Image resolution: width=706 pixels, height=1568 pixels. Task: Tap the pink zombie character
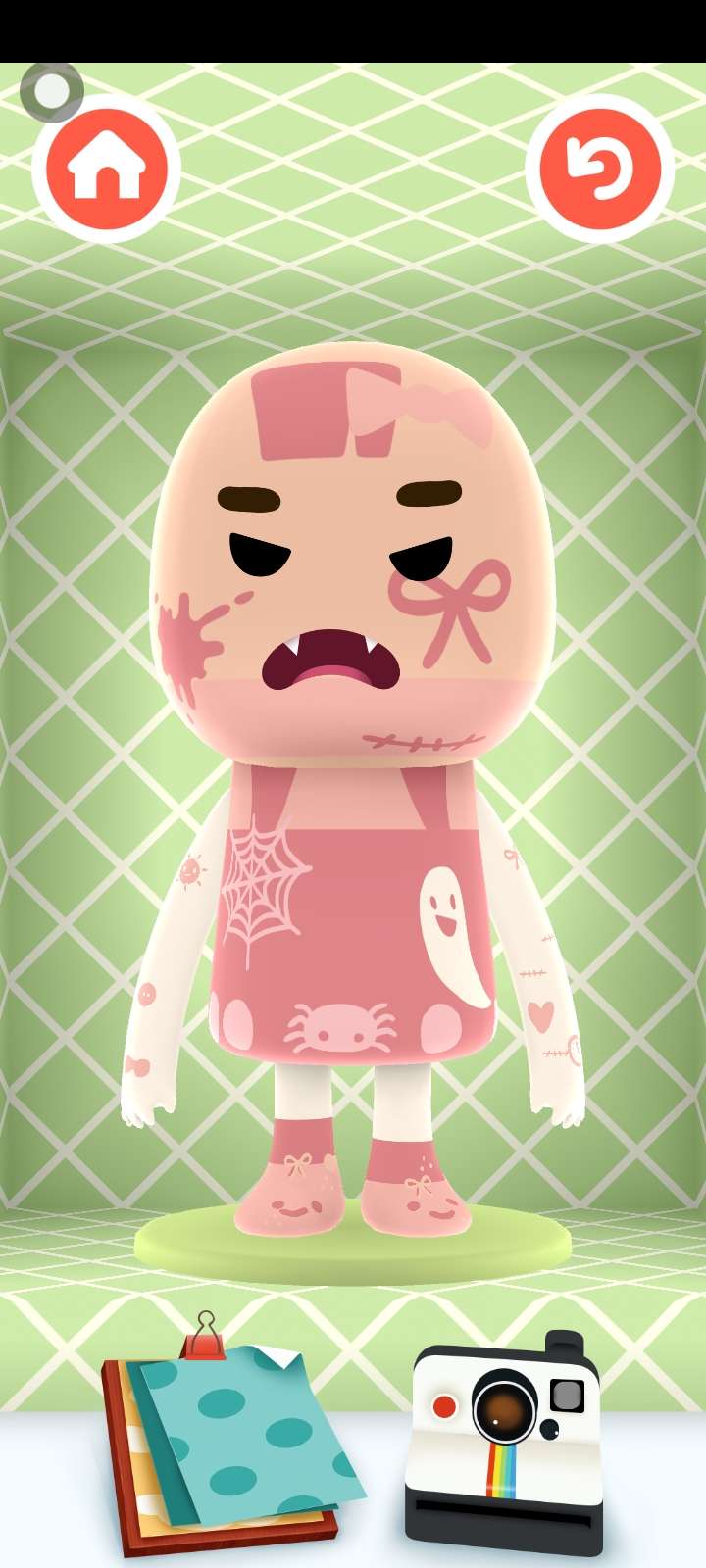click(353, 784)
